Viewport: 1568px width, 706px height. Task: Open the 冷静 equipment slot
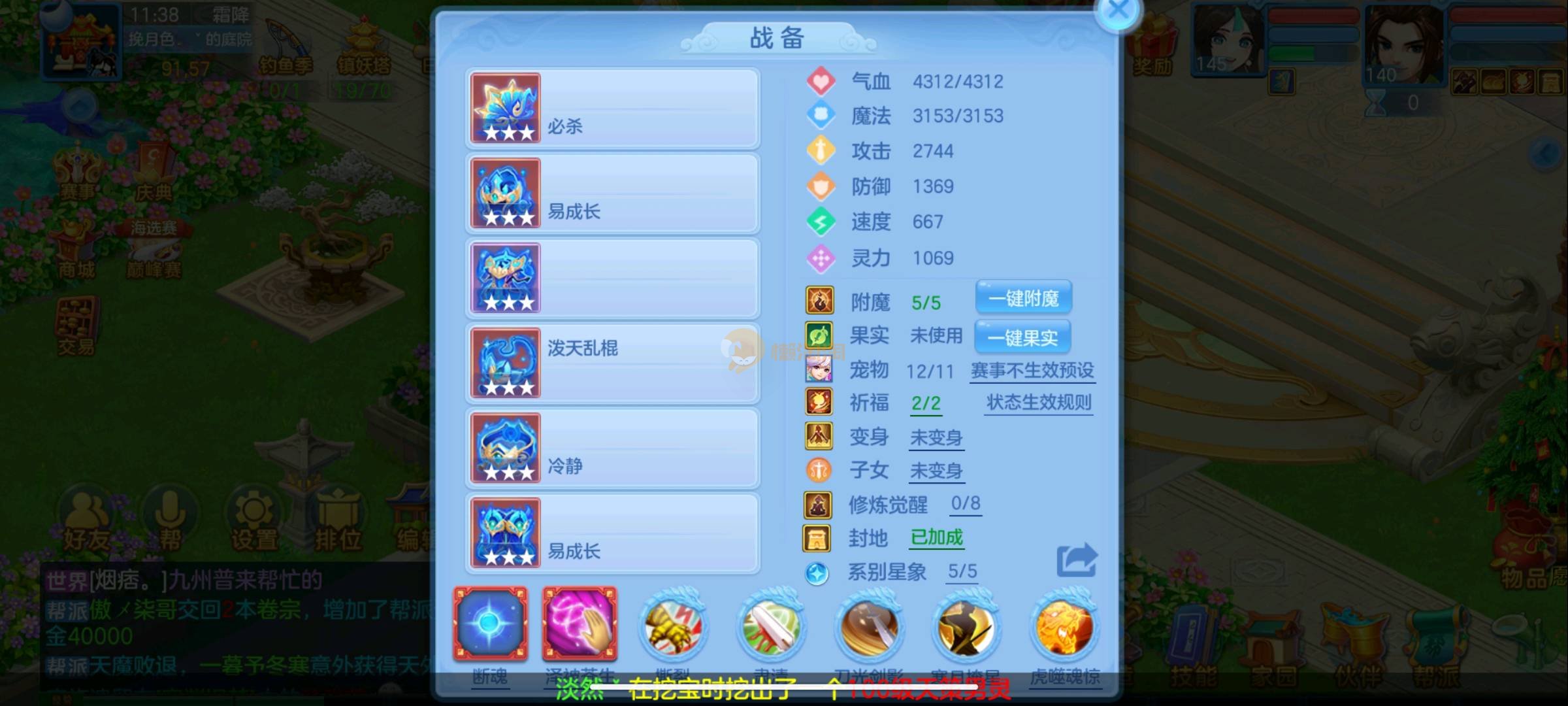(x=612, y=448)
